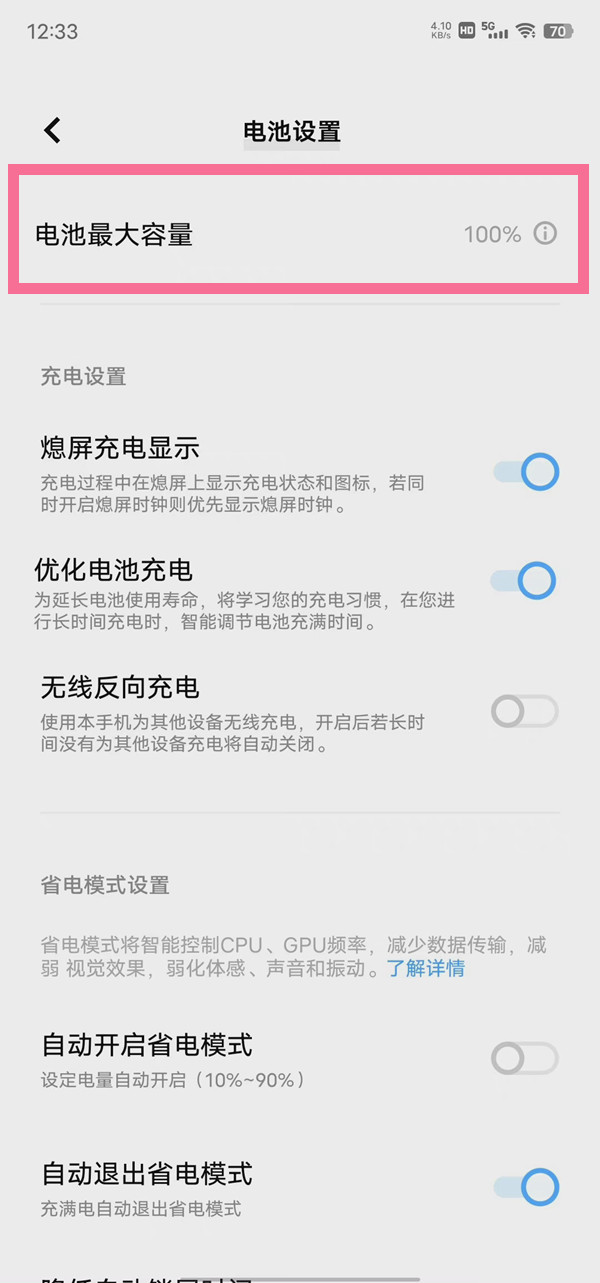The height and width of the screenshot is (1283, 600).
Task: Go back from 电池设置
Action: 53,130
